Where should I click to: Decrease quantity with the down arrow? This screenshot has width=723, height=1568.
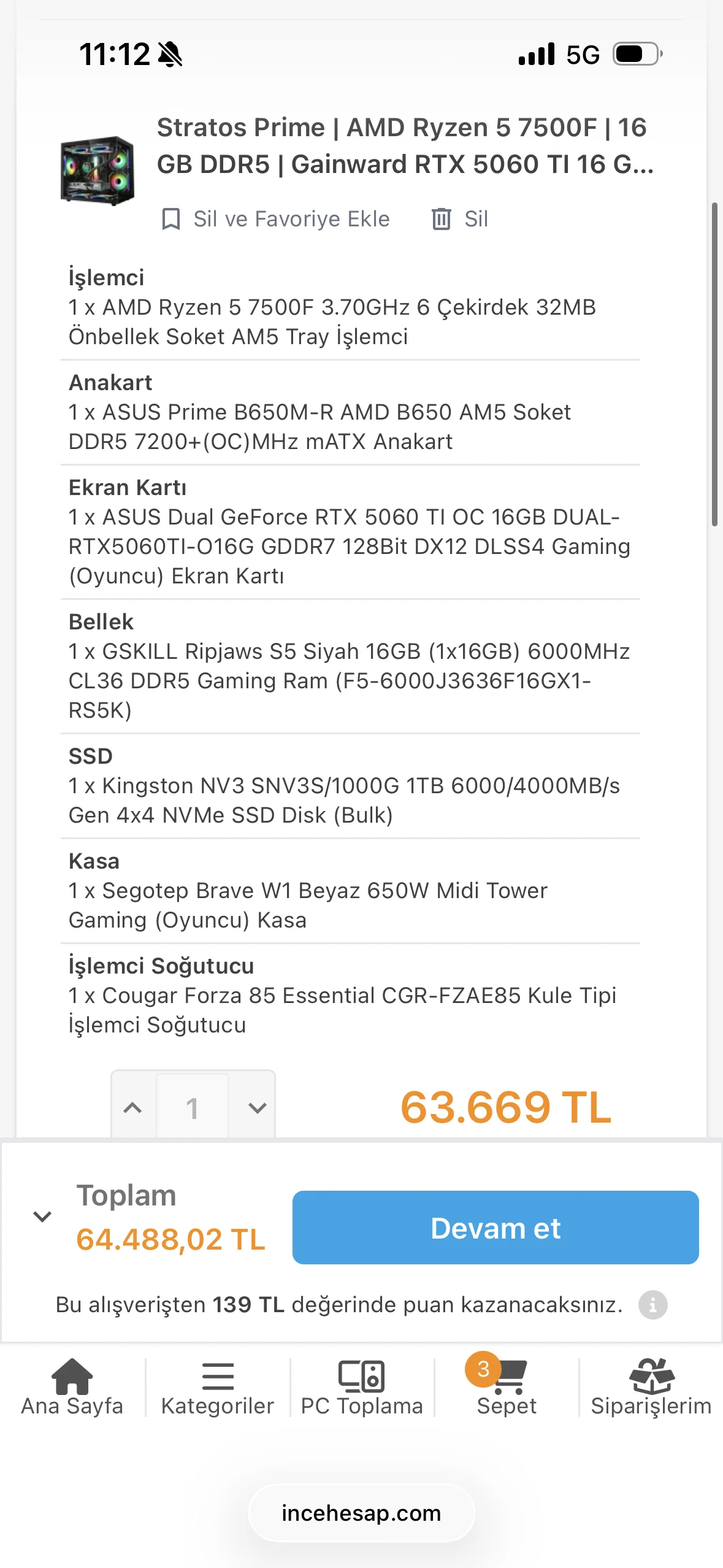[x=257, y=1107]
